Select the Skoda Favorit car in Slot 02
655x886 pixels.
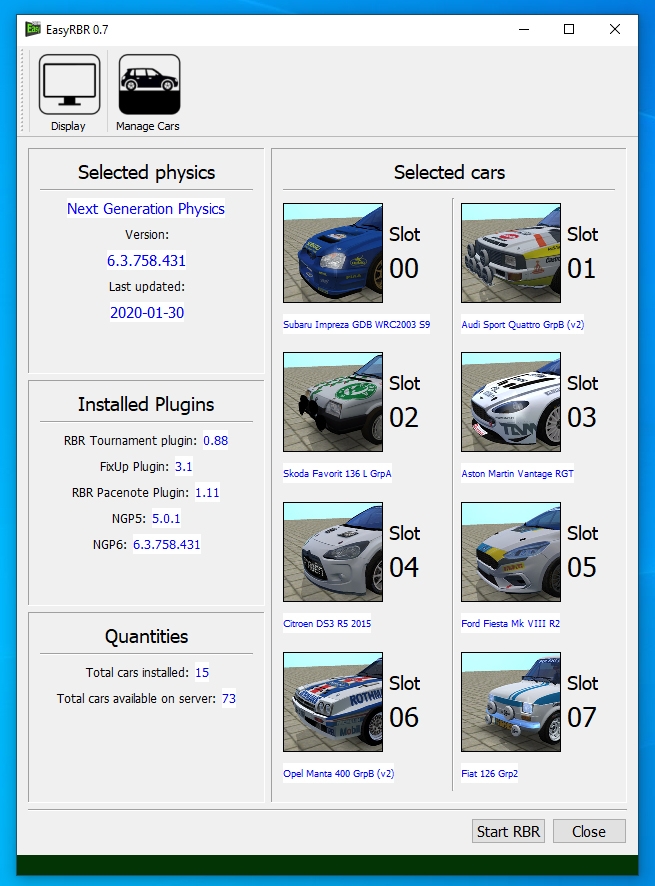click(333, 402)
